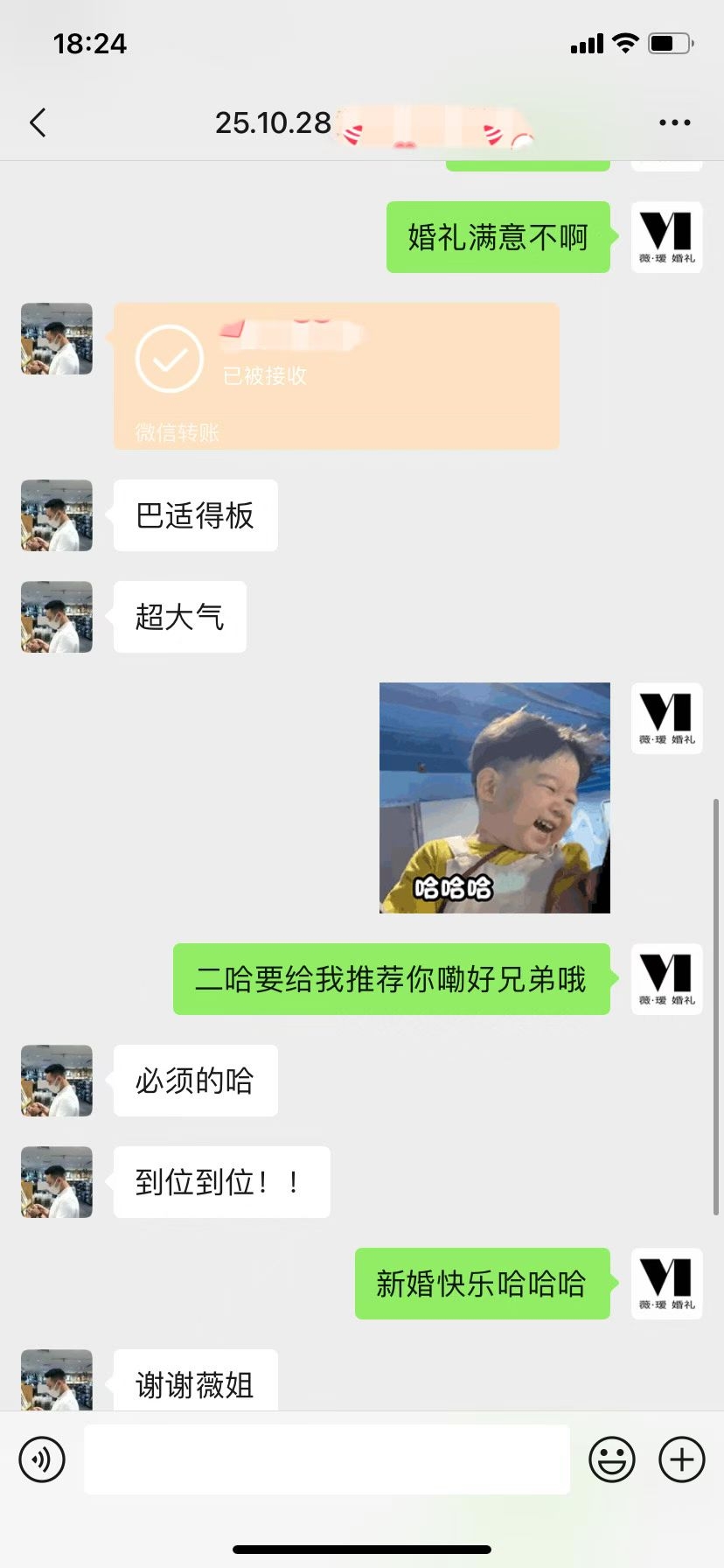Switch to voice message input

42,1459
